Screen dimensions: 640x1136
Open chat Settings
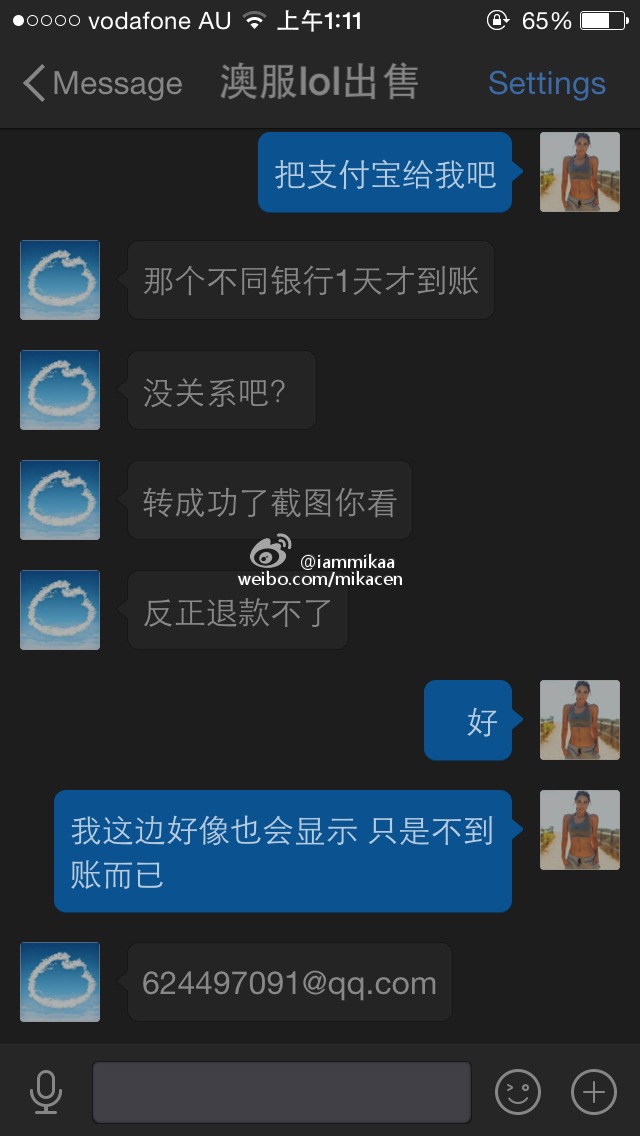click(x=546, y=84)
